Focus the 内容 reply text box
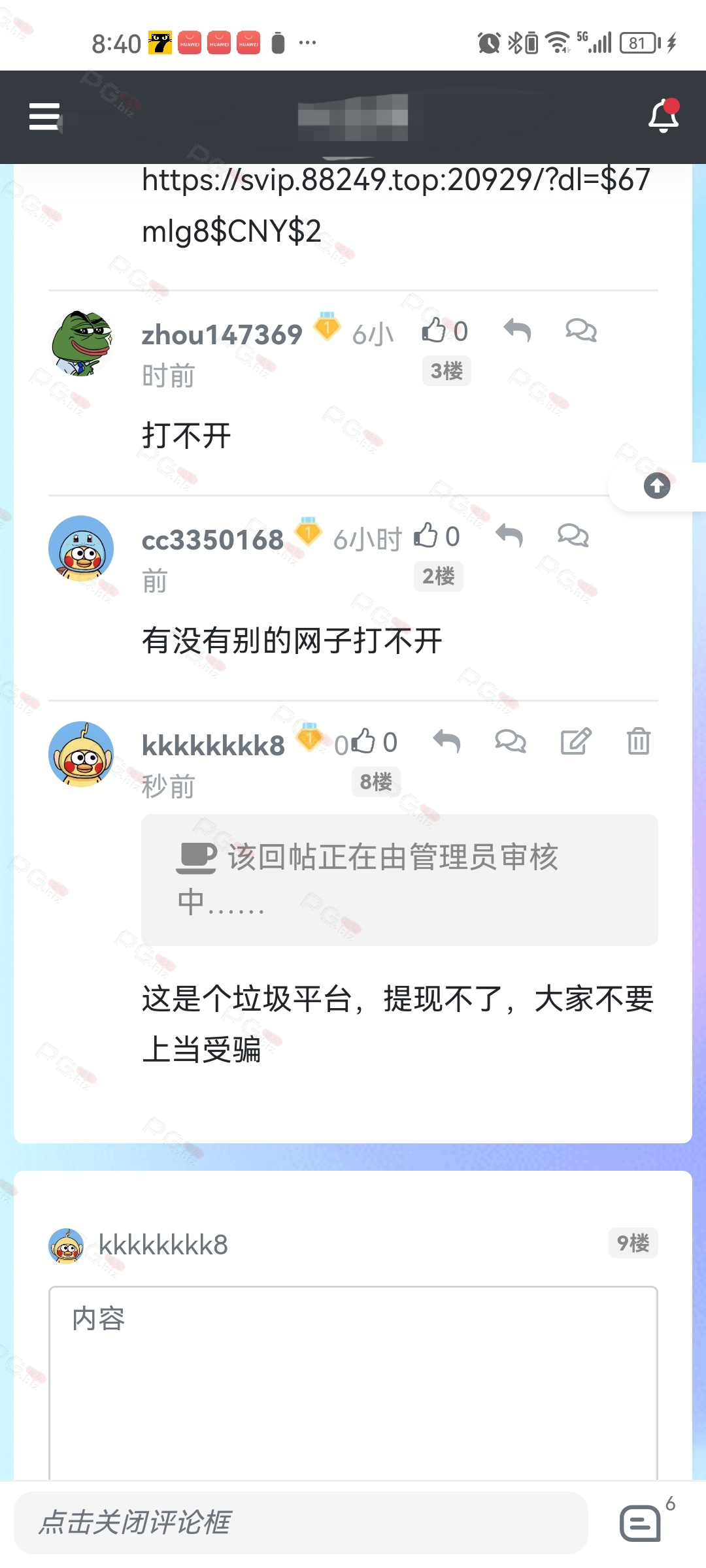This screenshot has width=706, height=1568. tap(353, 1383)
